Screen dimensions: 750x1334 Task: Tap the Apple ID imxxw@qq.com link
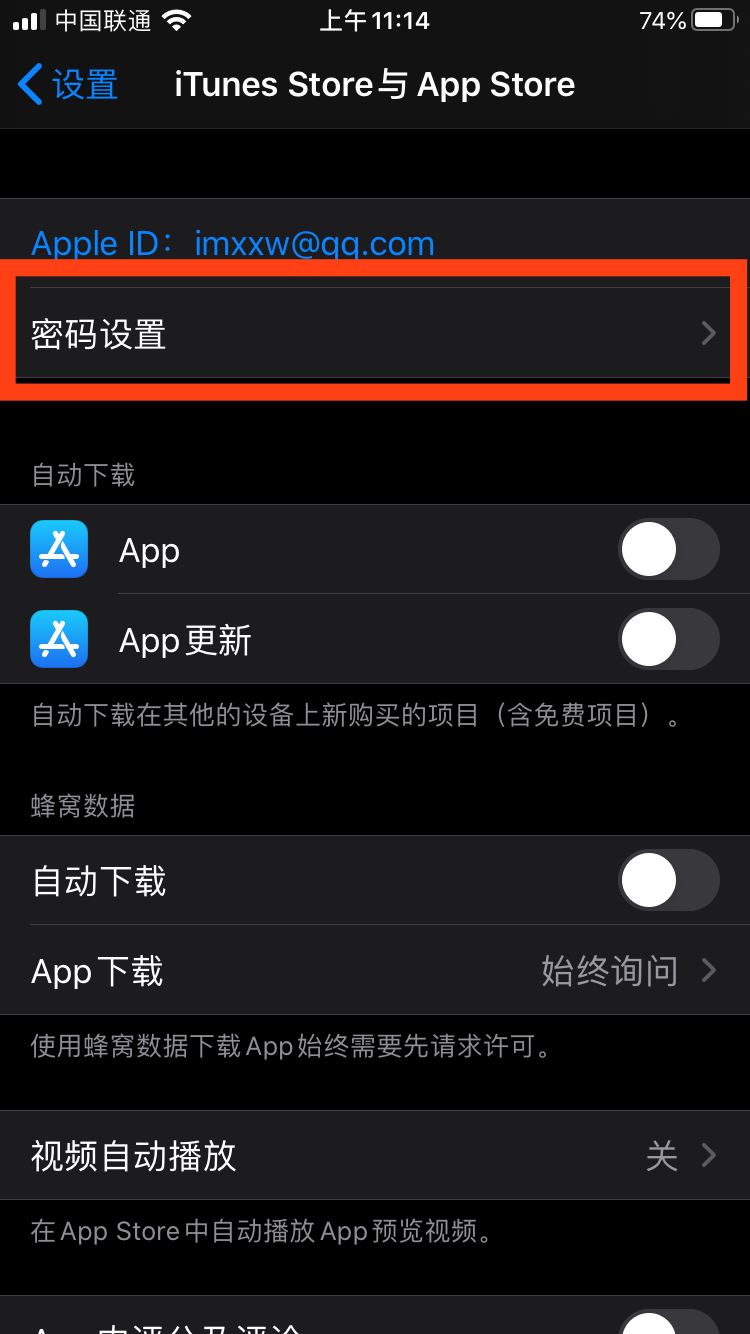233,243
